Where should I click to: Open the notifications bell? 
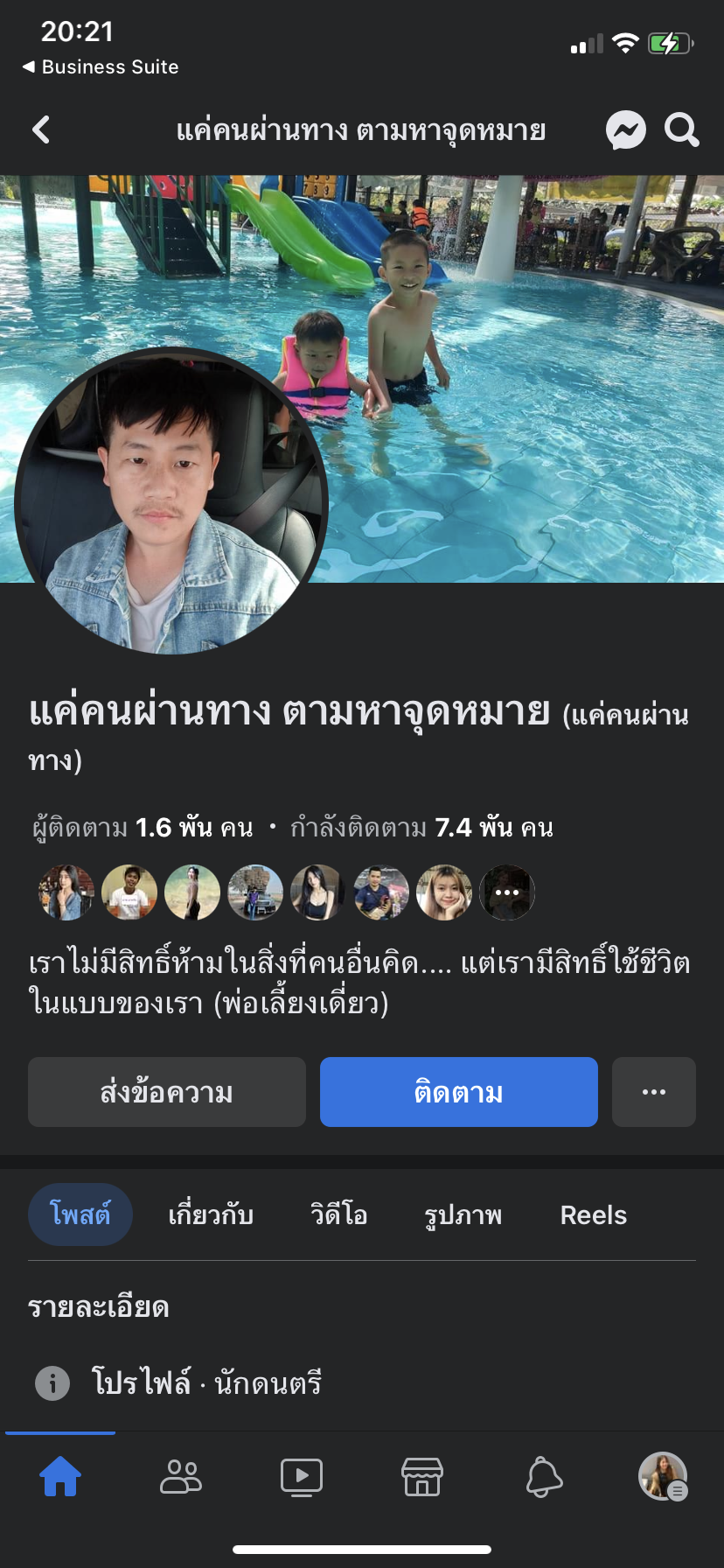543,1477
